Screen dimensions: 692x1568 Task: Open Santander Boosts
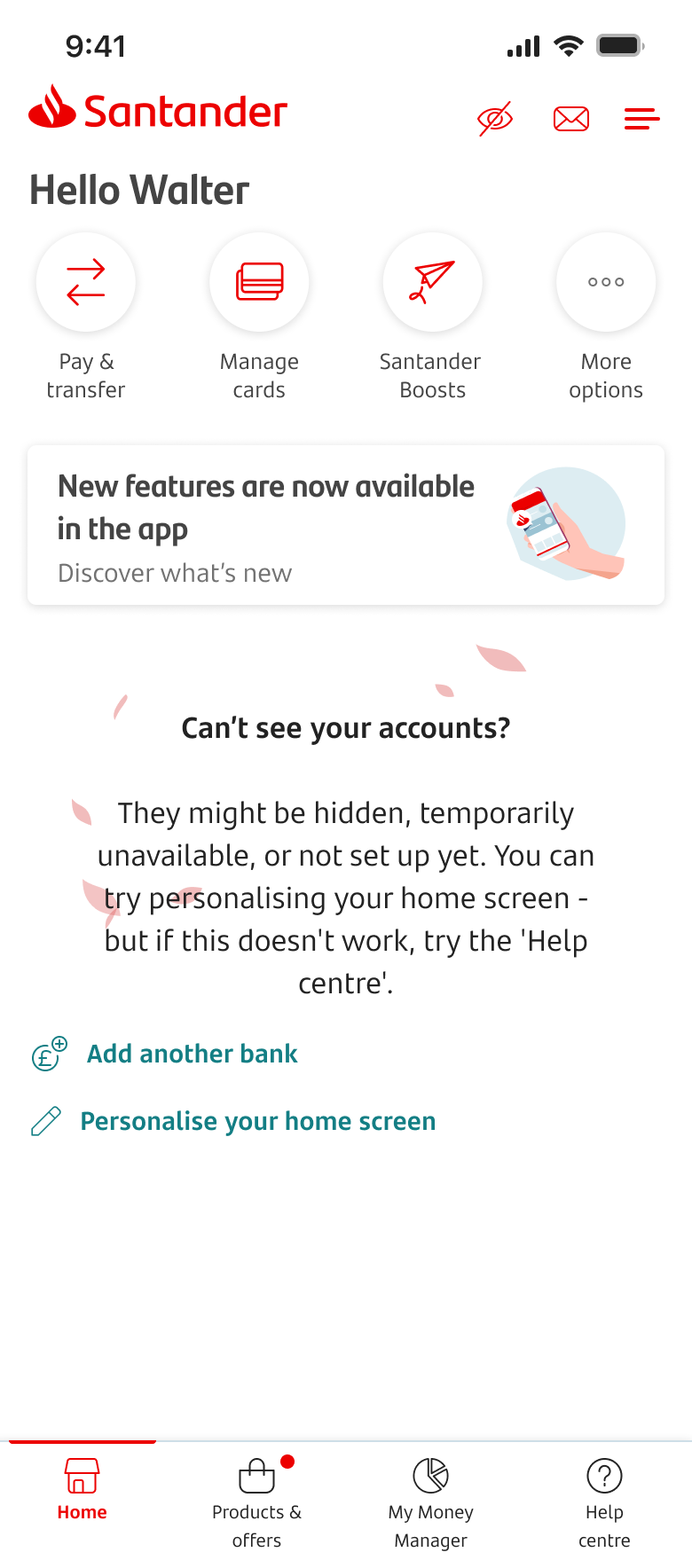coord(431,282)
